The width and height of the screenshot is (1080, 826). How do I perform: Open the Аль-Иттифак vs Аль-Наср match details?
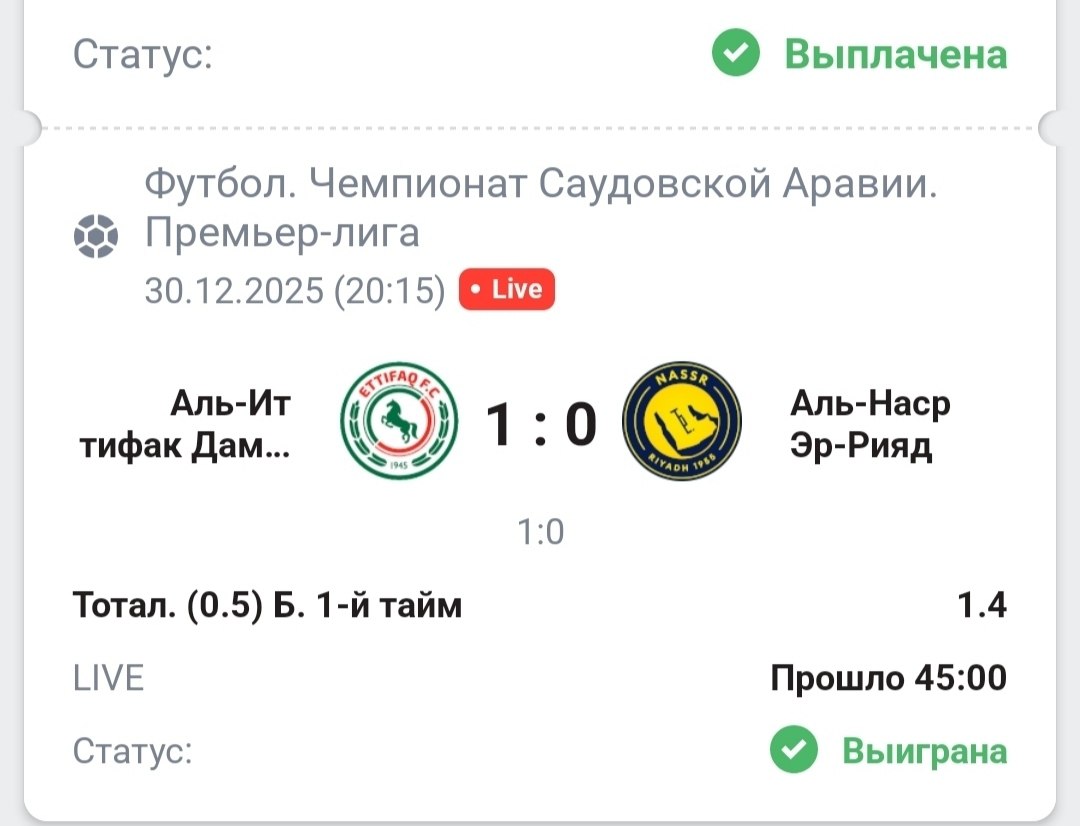[x=540, y=424]
